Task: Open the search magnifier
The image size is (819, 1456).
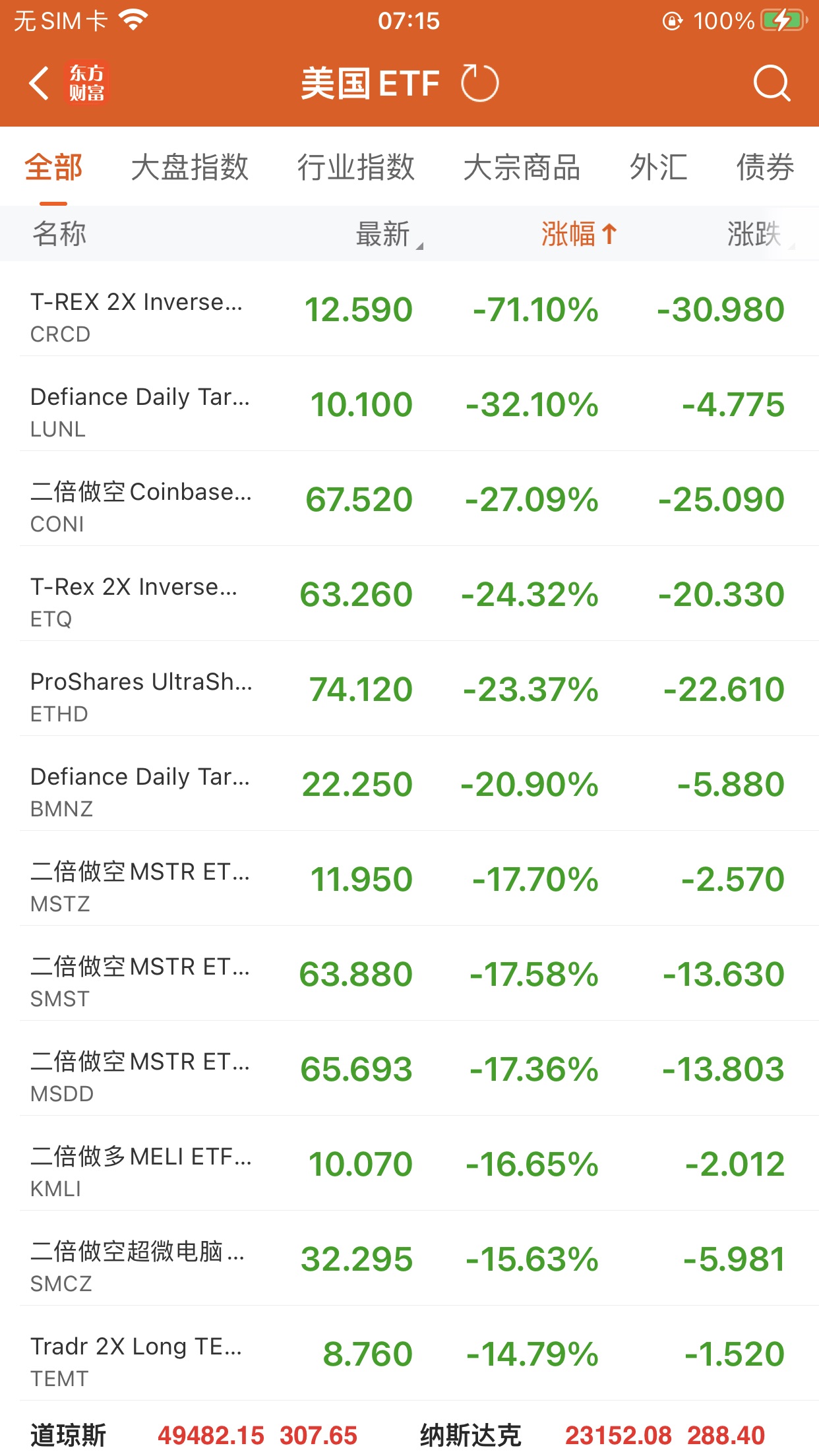Action: [x=771, y=84]
